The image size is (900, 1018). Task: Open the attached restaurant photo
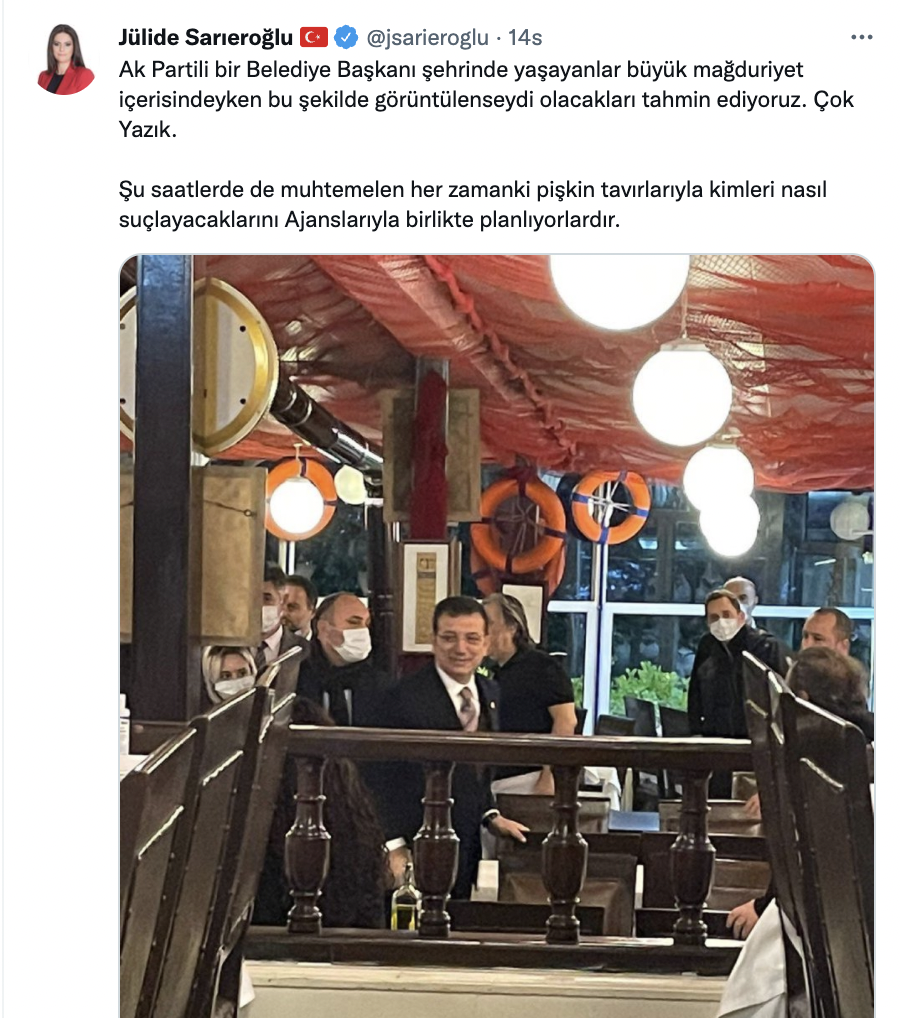[x=497, y=636]
